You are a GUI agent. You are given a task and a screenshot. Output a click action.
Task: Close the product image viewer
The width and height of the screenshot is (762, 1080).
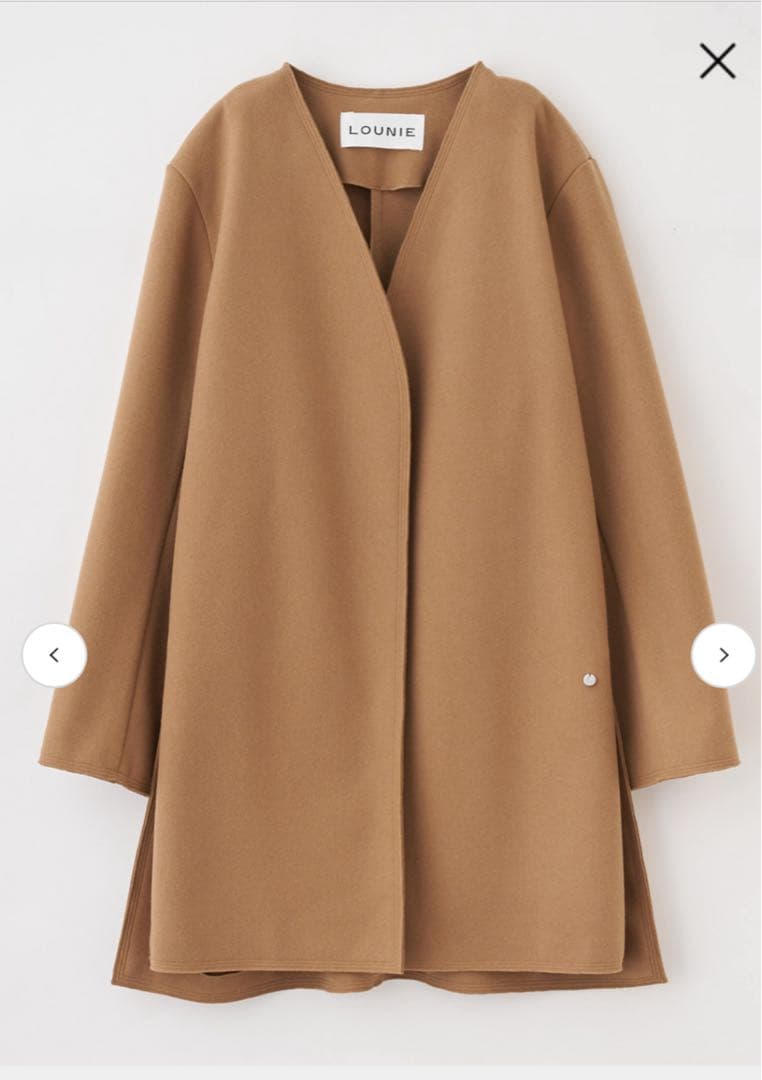(717, 62)
